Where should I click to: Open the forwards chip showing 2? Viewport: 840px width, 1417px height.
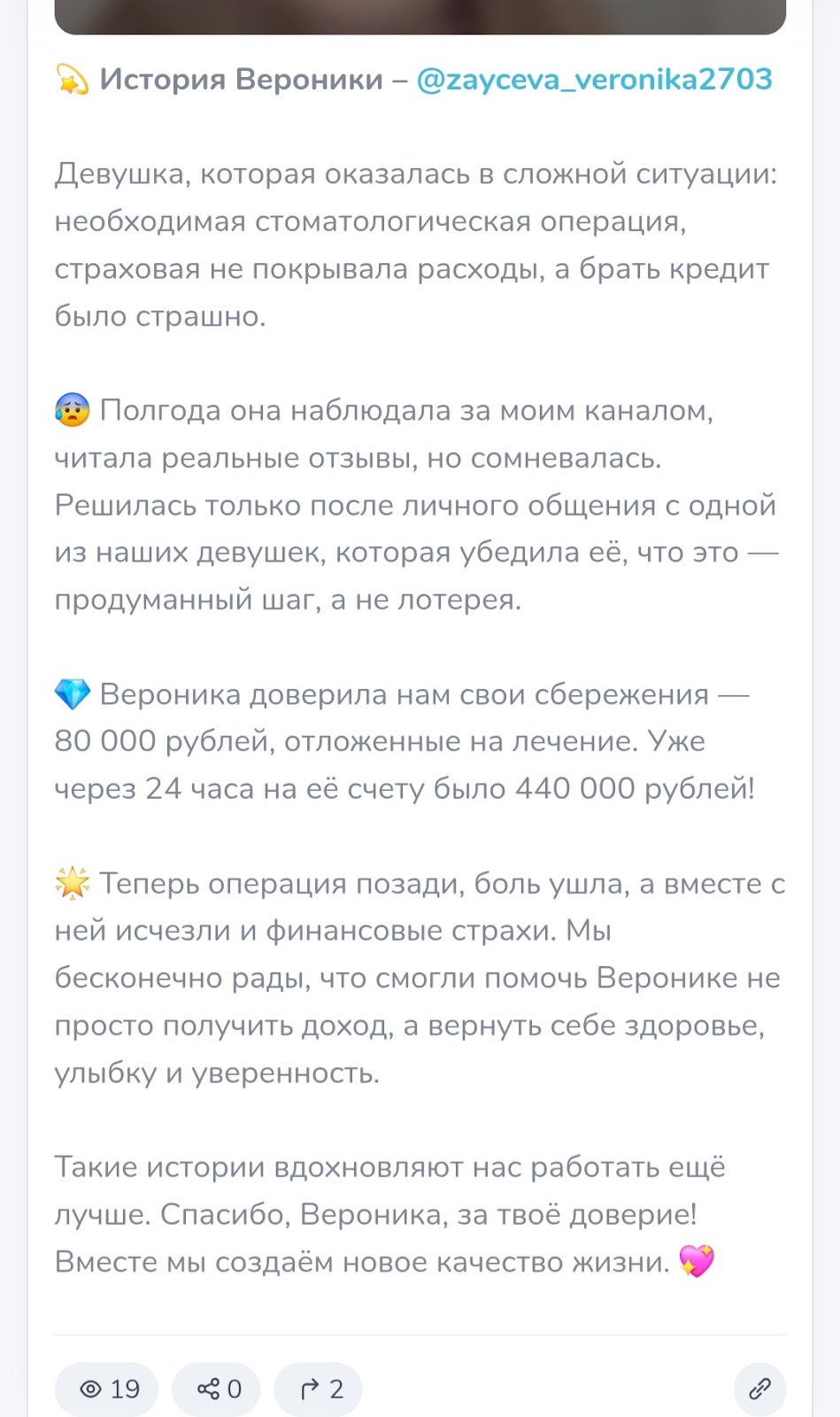(x=319, y=1388)
